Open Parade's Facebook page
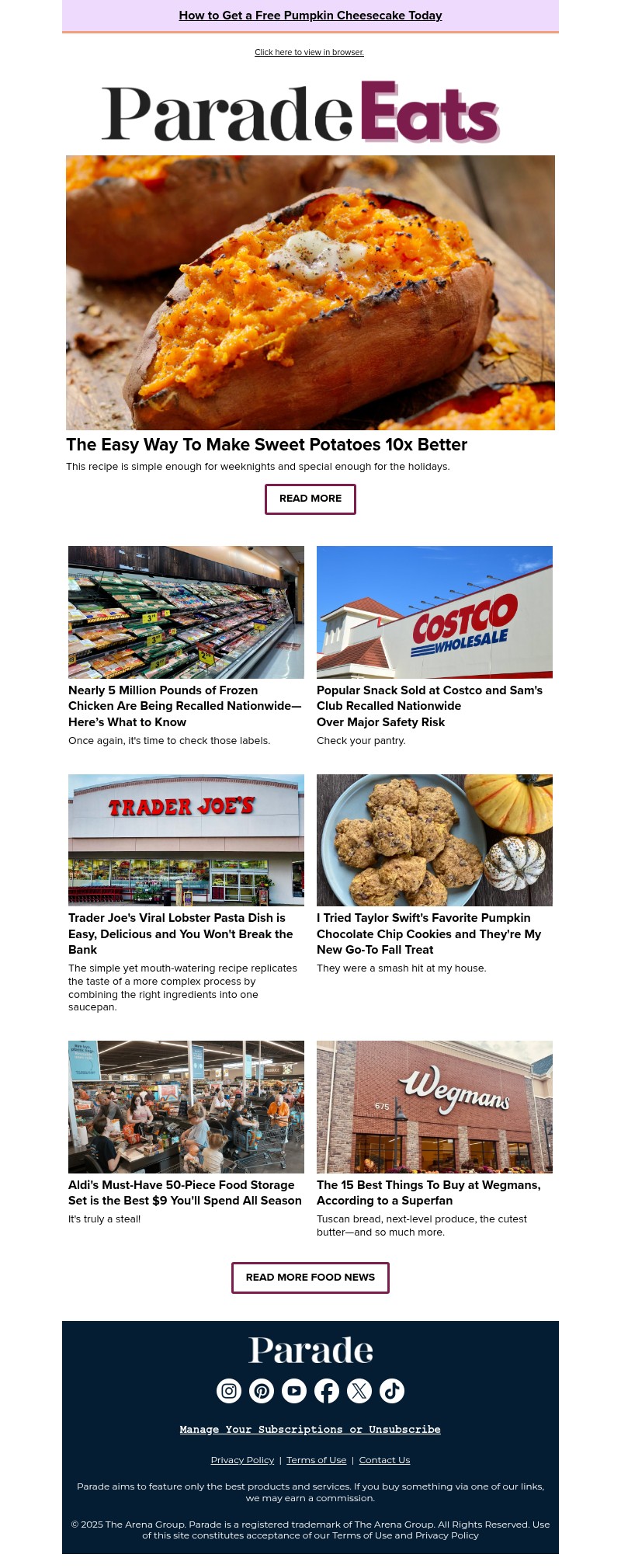Viewport: 621px width, 1568px height. [327, 1391]
